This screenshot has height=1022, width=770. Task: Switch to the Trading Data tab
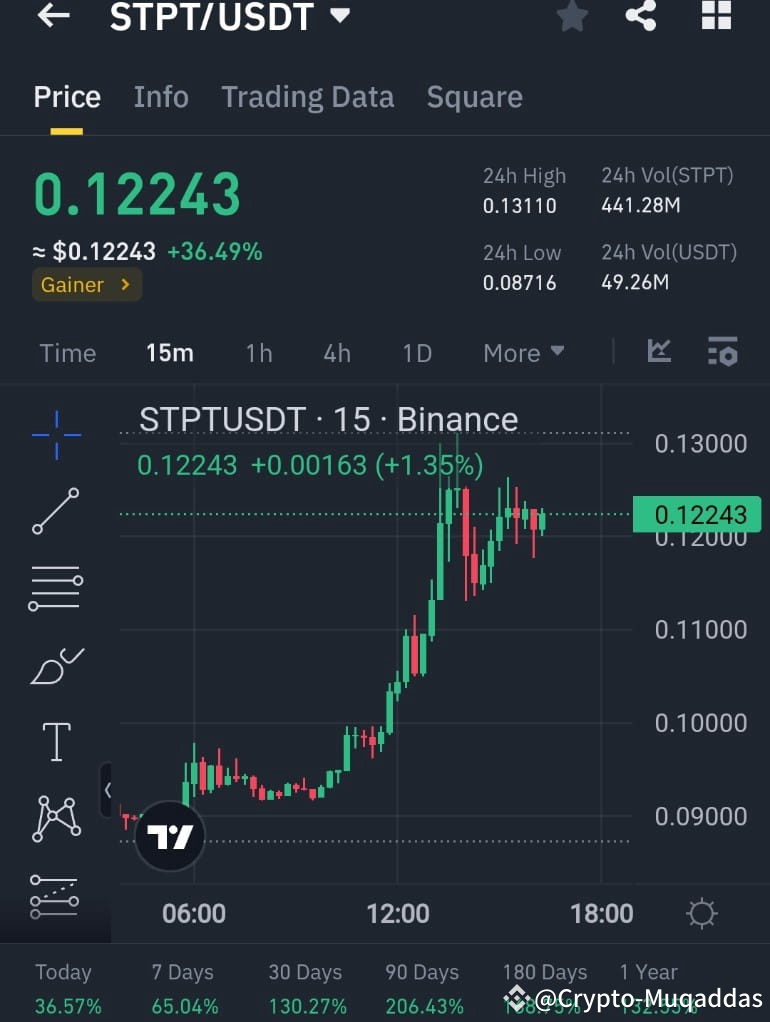(x=307, y=96)
